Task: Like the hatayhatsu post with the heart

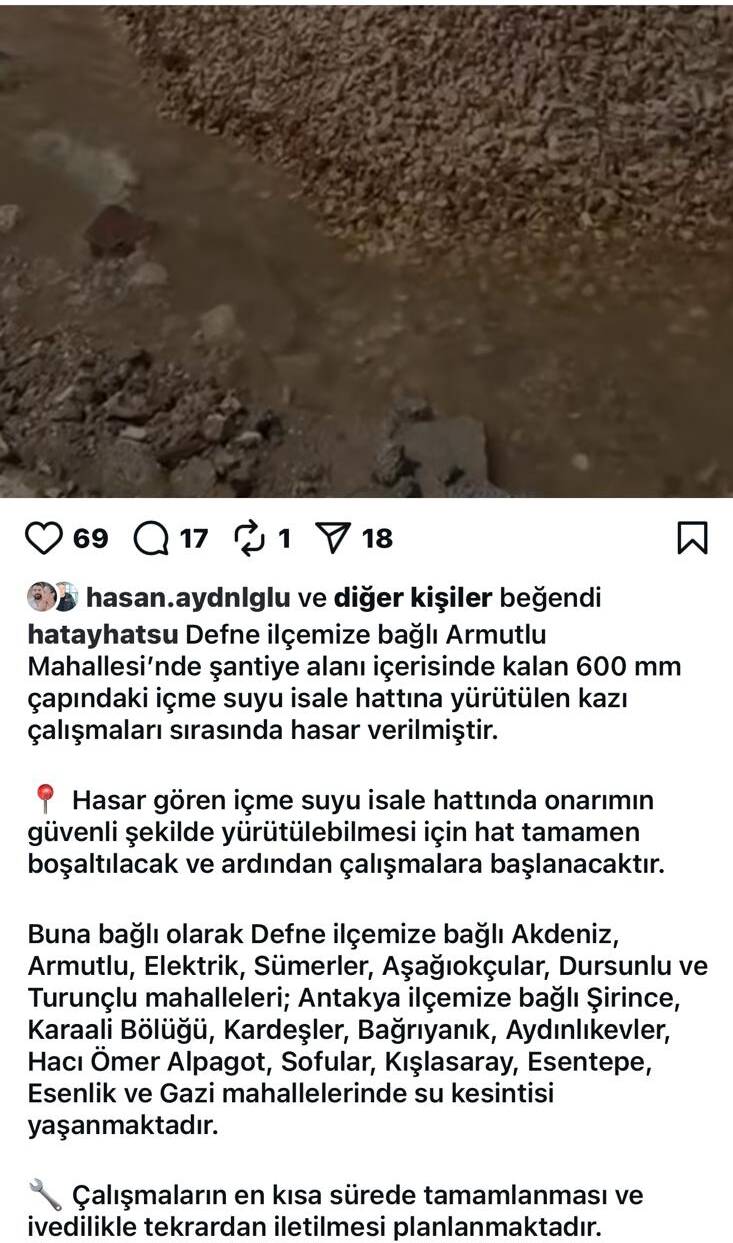Action: coord(43,538)
